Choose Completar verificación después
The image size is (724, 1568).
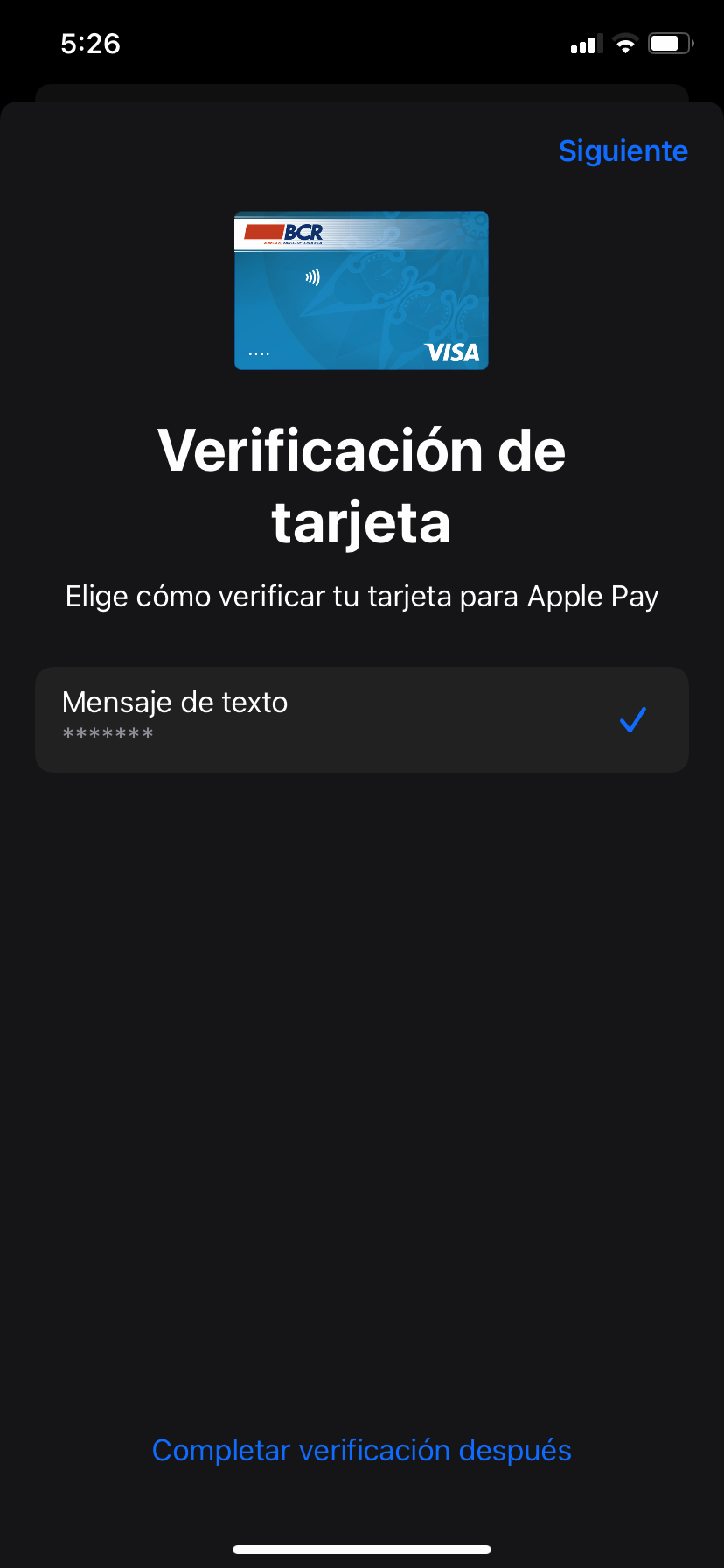tap(361, 1450)
